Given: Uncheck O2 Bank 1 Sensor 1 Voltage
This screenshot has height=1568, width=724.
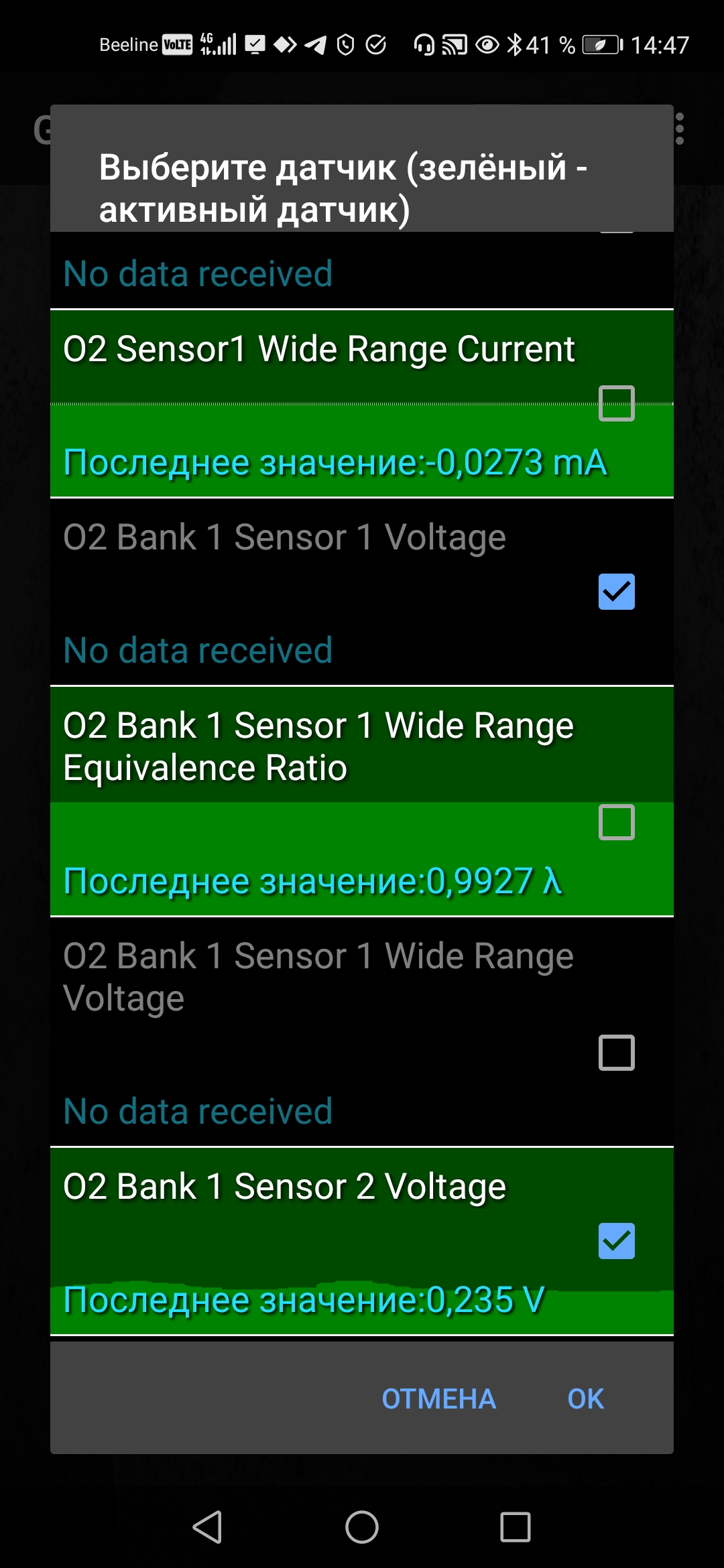Looking at the screenshot, I should (x=616, y=592).
